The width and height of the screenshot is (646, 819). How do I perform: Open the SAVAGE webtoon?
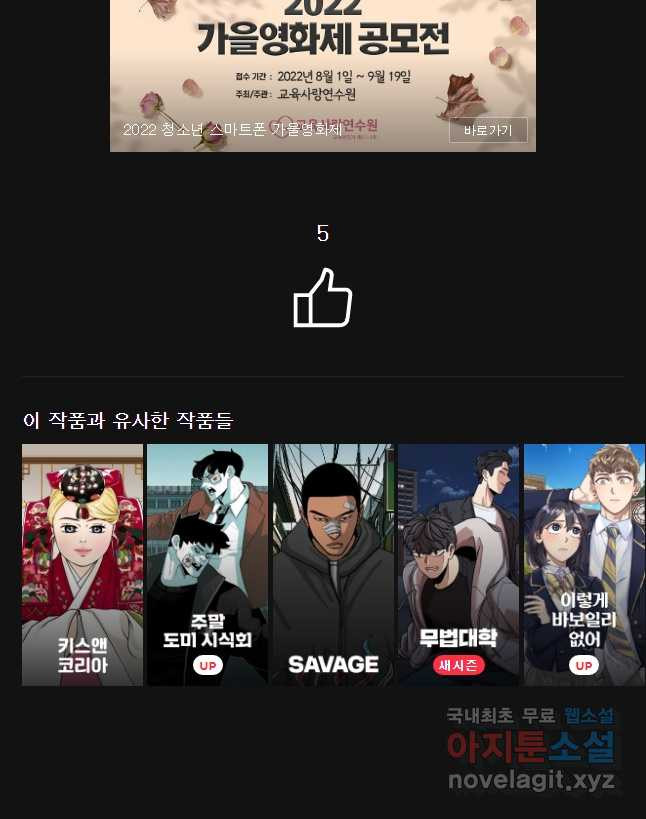[333, 565]
